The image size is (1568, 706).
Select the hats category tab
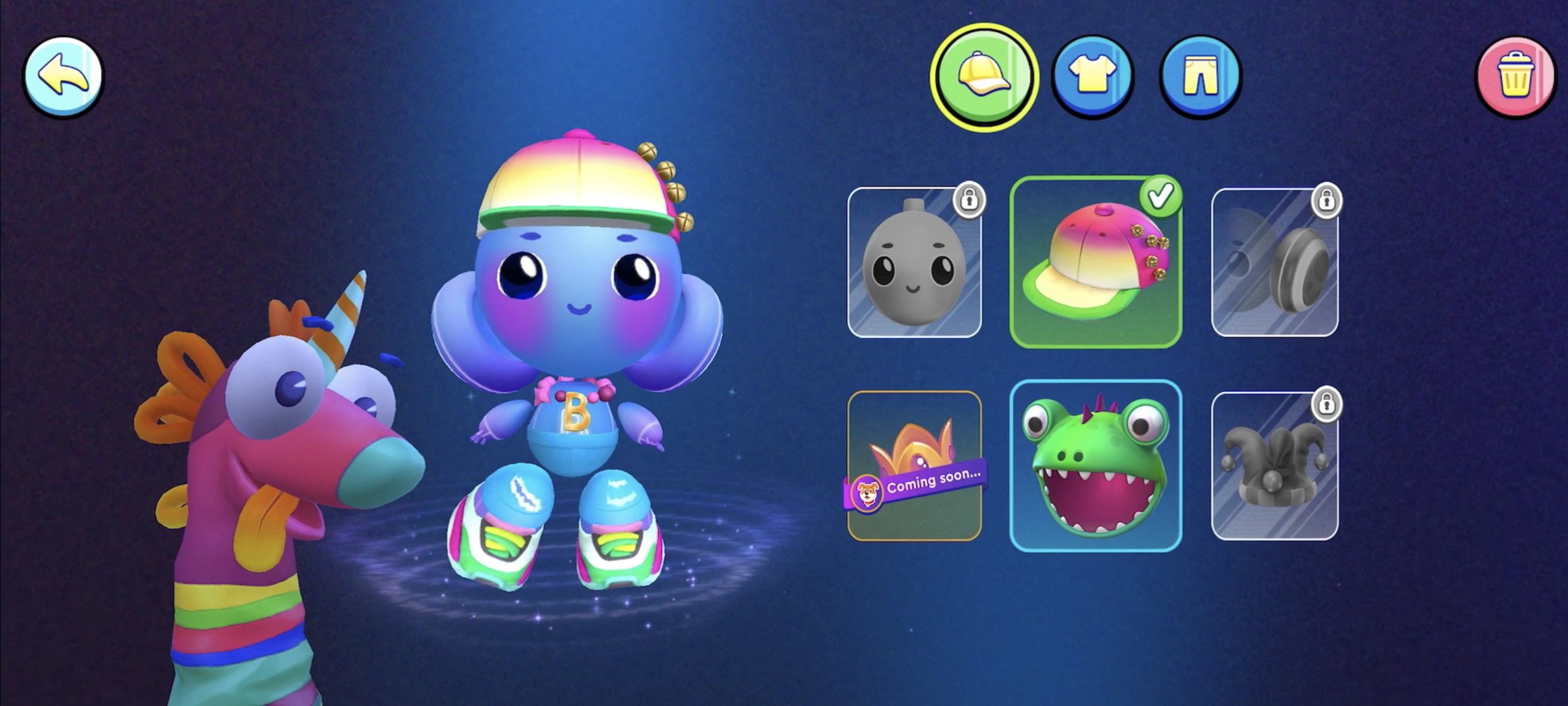(983, 76)
